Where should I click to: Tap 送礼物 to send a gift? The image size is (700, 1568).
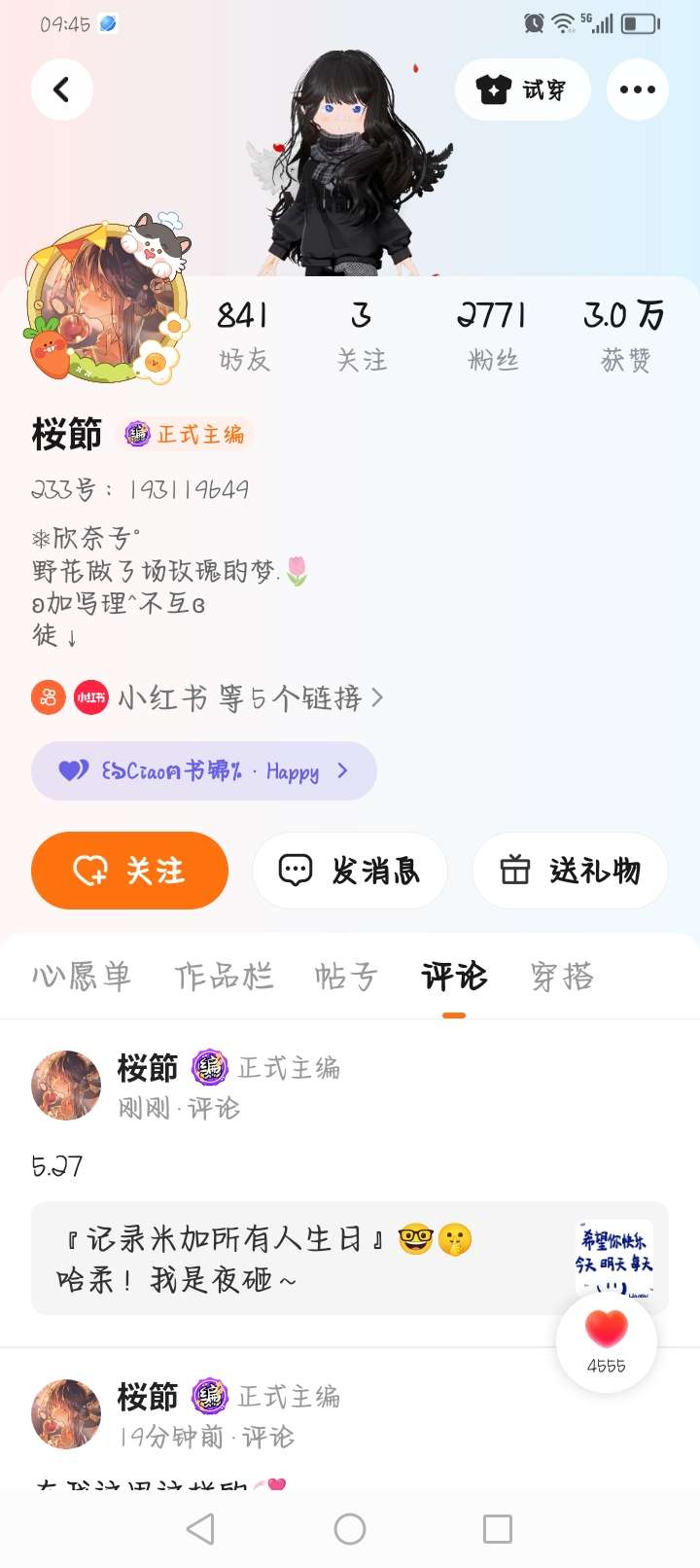pos(570,871)
